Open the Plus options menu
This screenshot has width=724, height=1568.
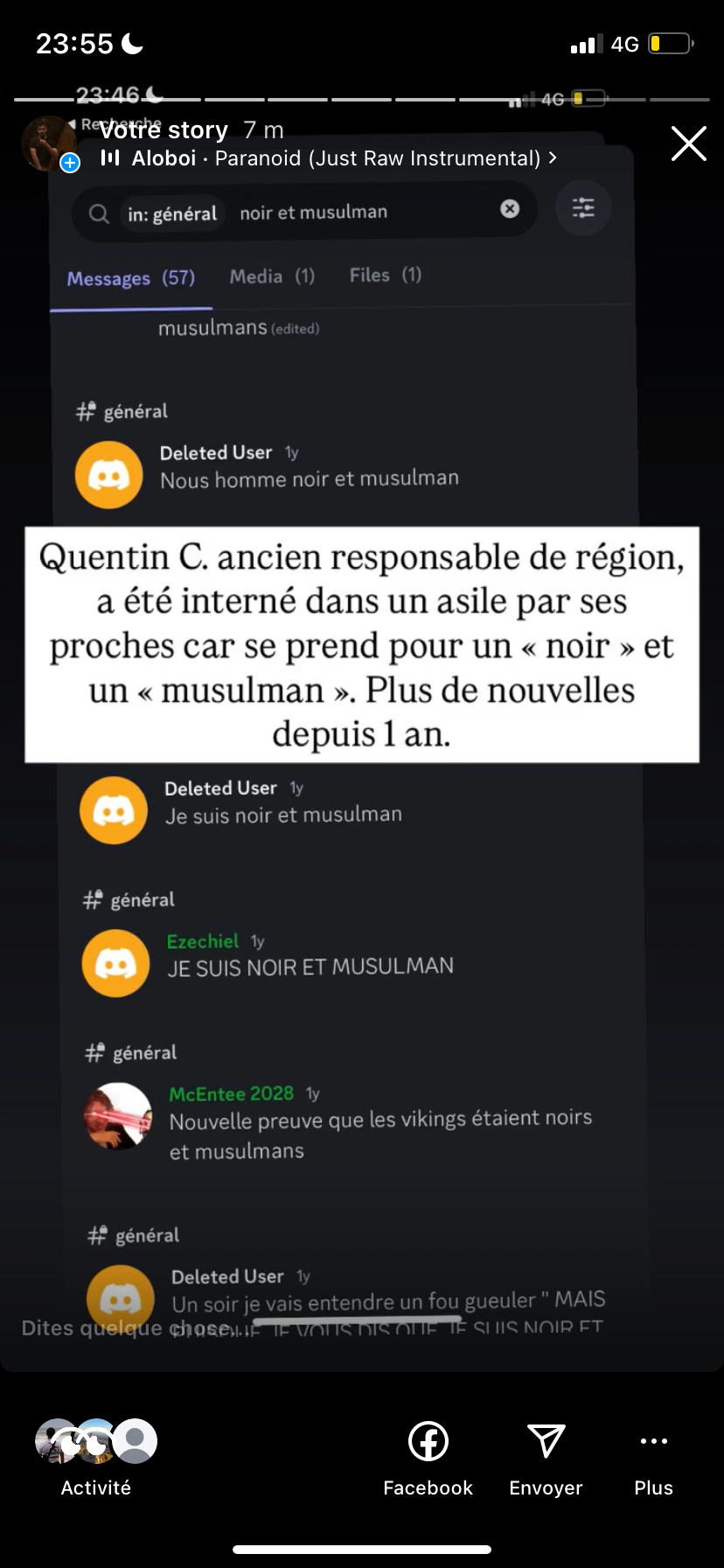click(x=653, y=1458)
